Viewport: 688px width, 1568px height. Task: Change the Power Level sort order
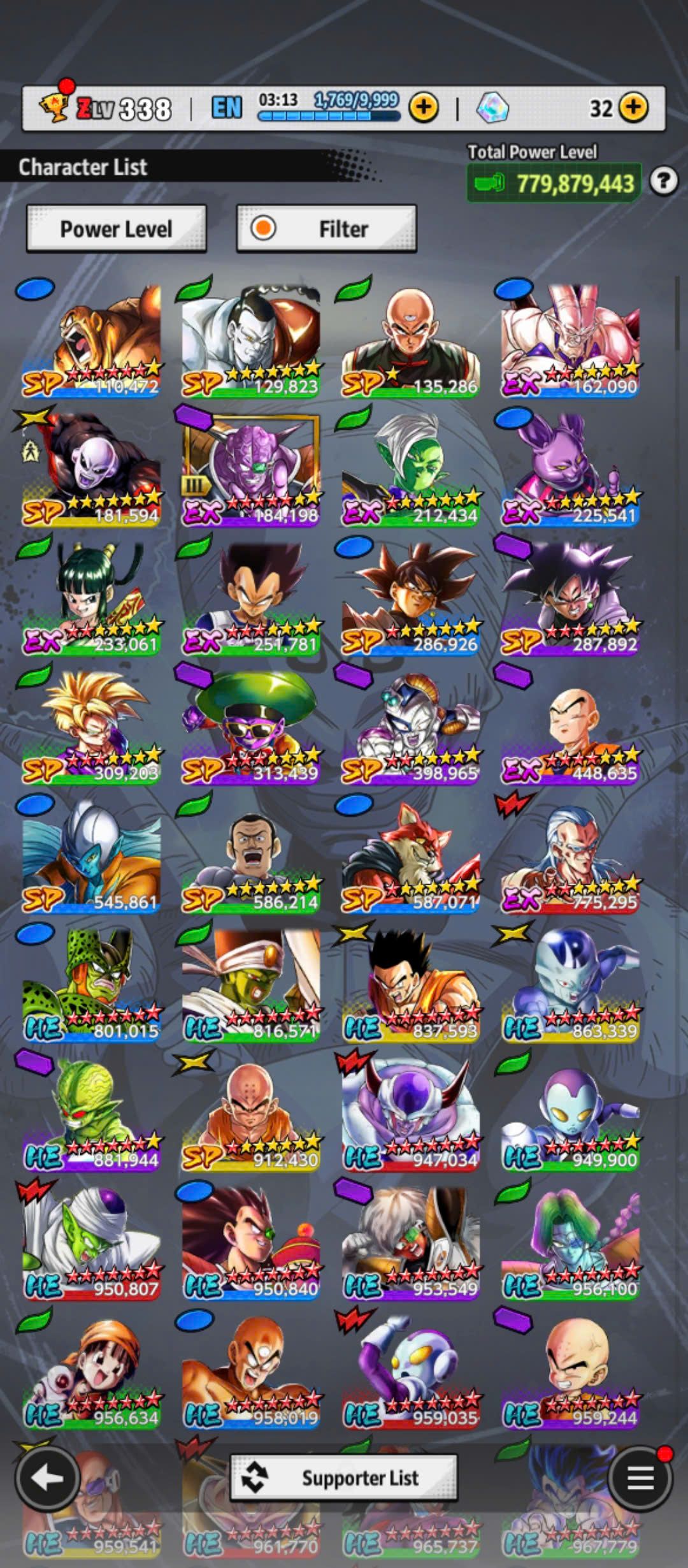[x=116, y=229]
